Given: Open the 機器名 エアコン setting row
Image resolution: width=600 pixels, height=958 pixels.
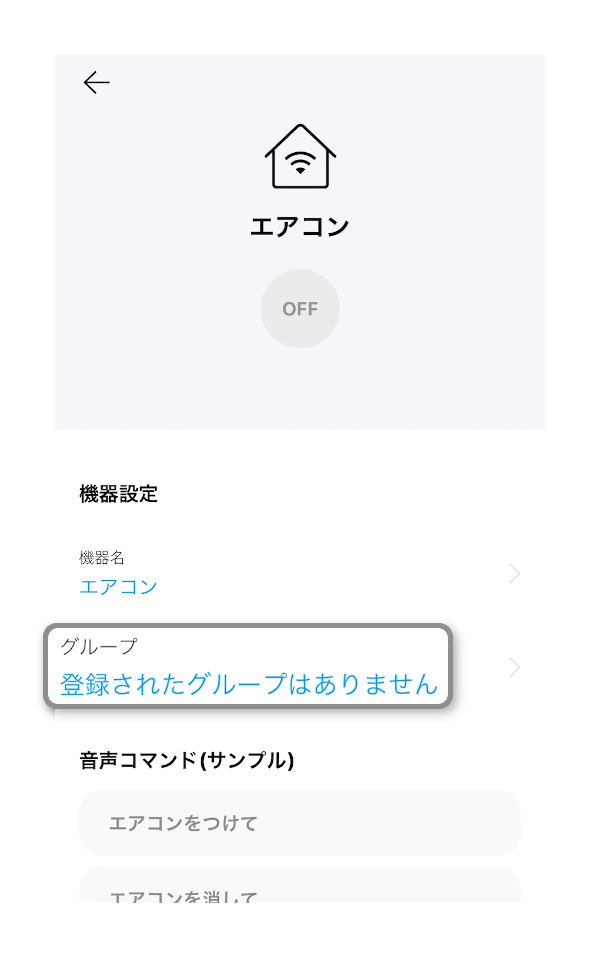Looking at the screenshot, I should pos(300,573).
